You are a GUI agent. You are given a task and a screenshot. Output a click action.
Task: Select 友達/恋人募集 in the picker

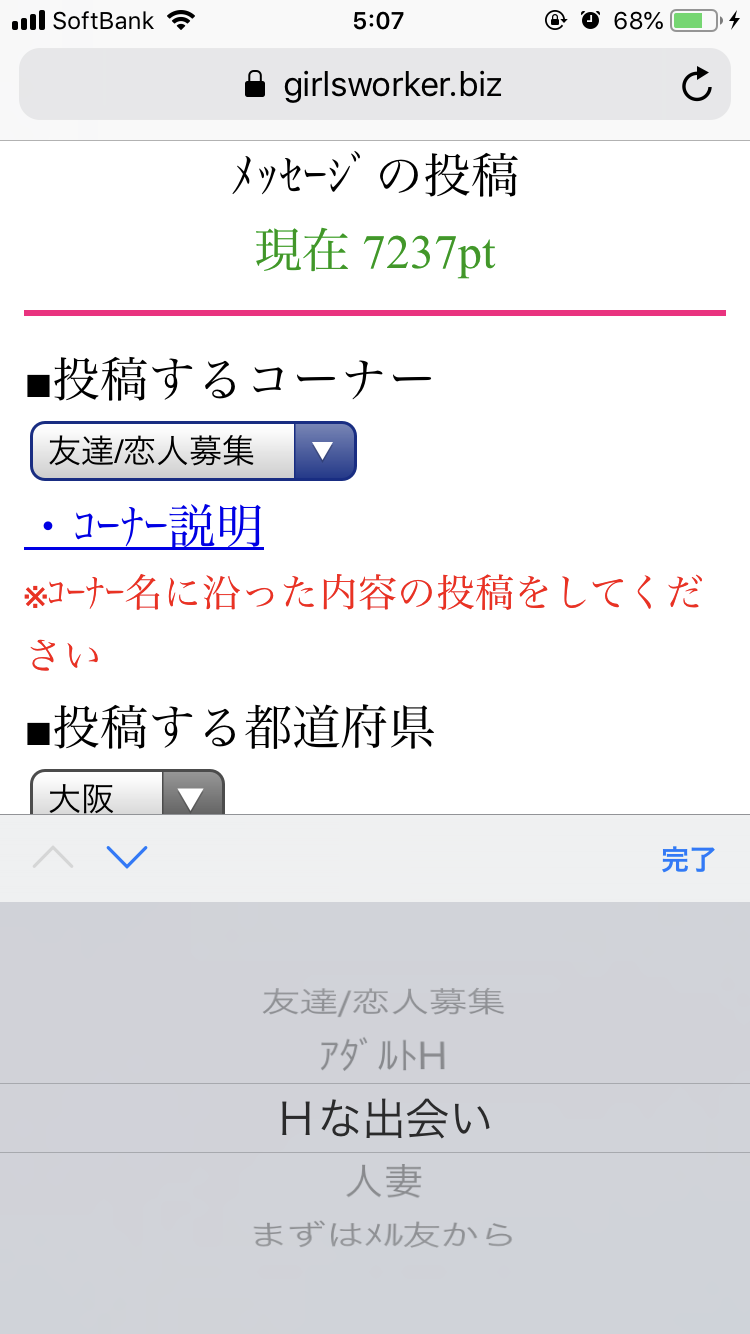click(x=383, y=1001)
